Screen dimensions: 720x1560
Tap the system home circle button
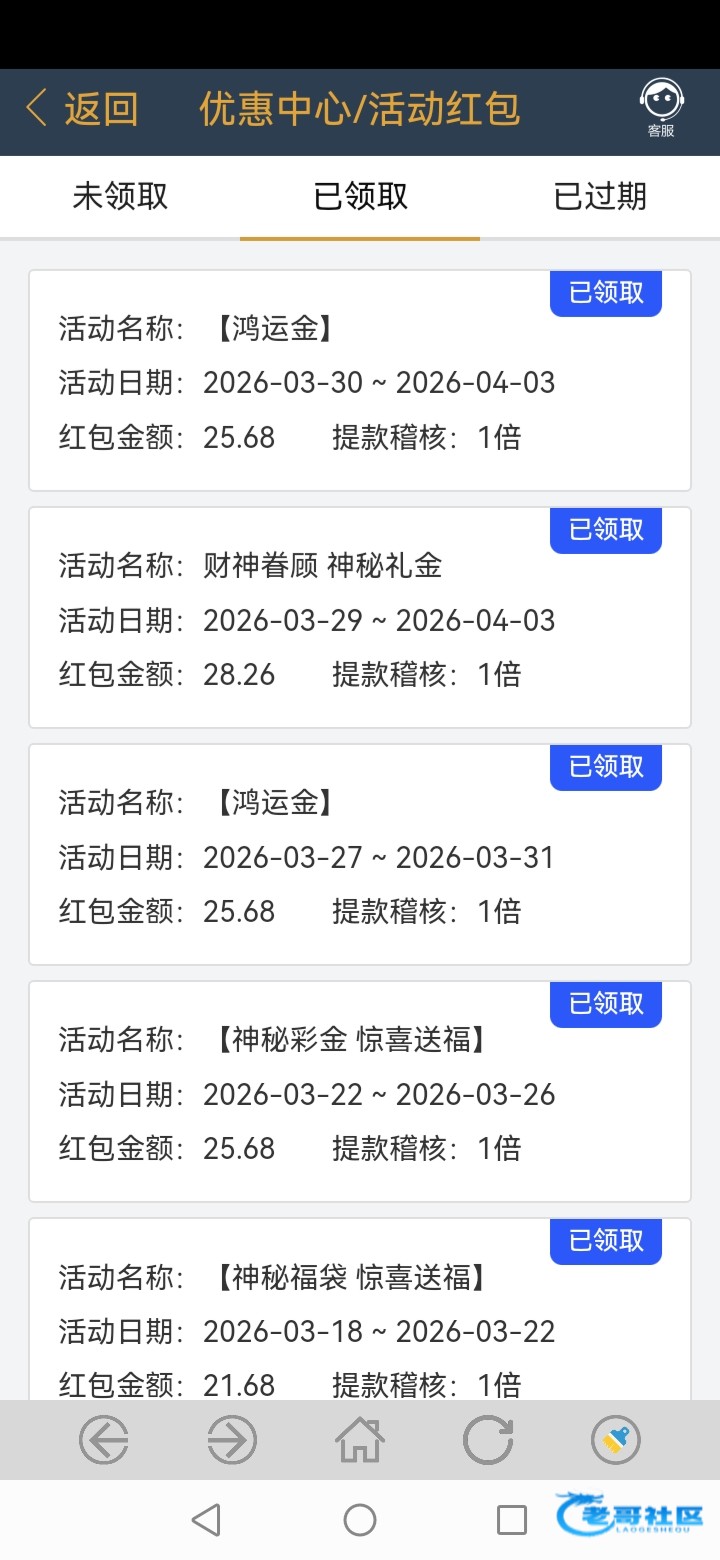point(360,1520)
